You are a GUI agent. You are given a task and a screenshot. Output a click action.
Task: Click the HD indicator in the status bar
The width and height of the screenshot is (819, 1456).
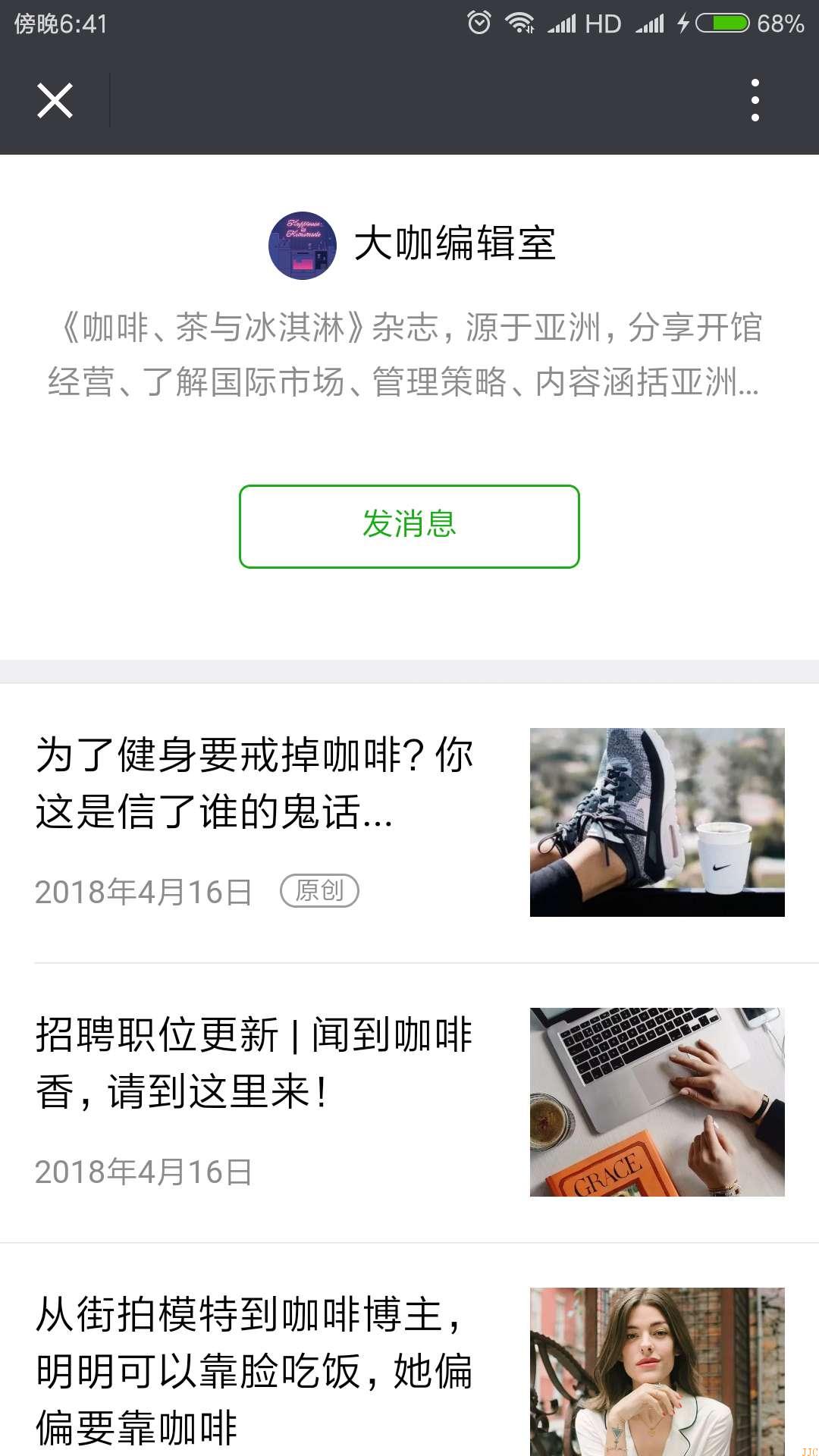pyautogui.click(x=603, y=22)
